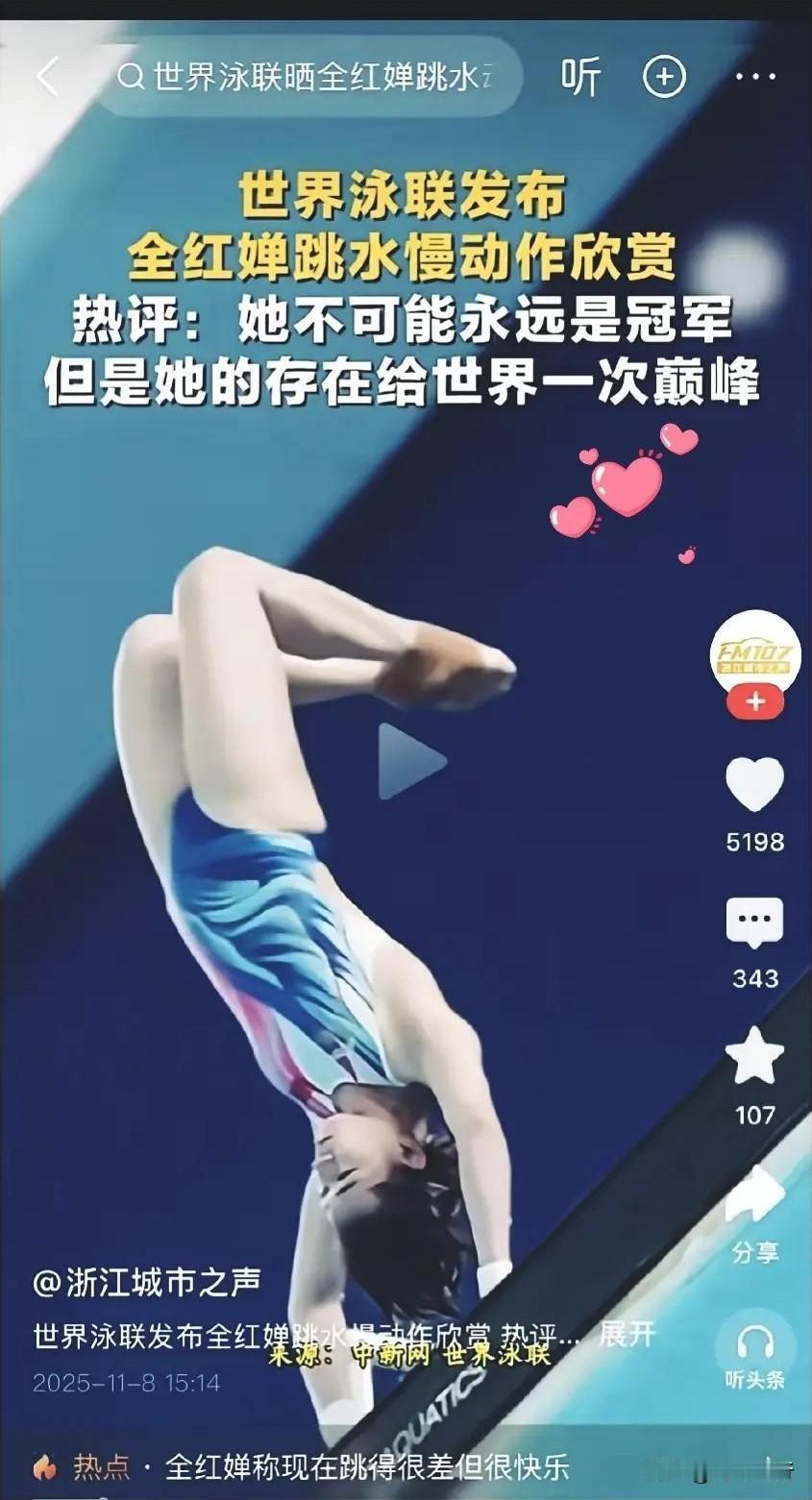Open the comments with 343 replies
The width and height of the screenshot is (812, 1500).
point(755,924)
